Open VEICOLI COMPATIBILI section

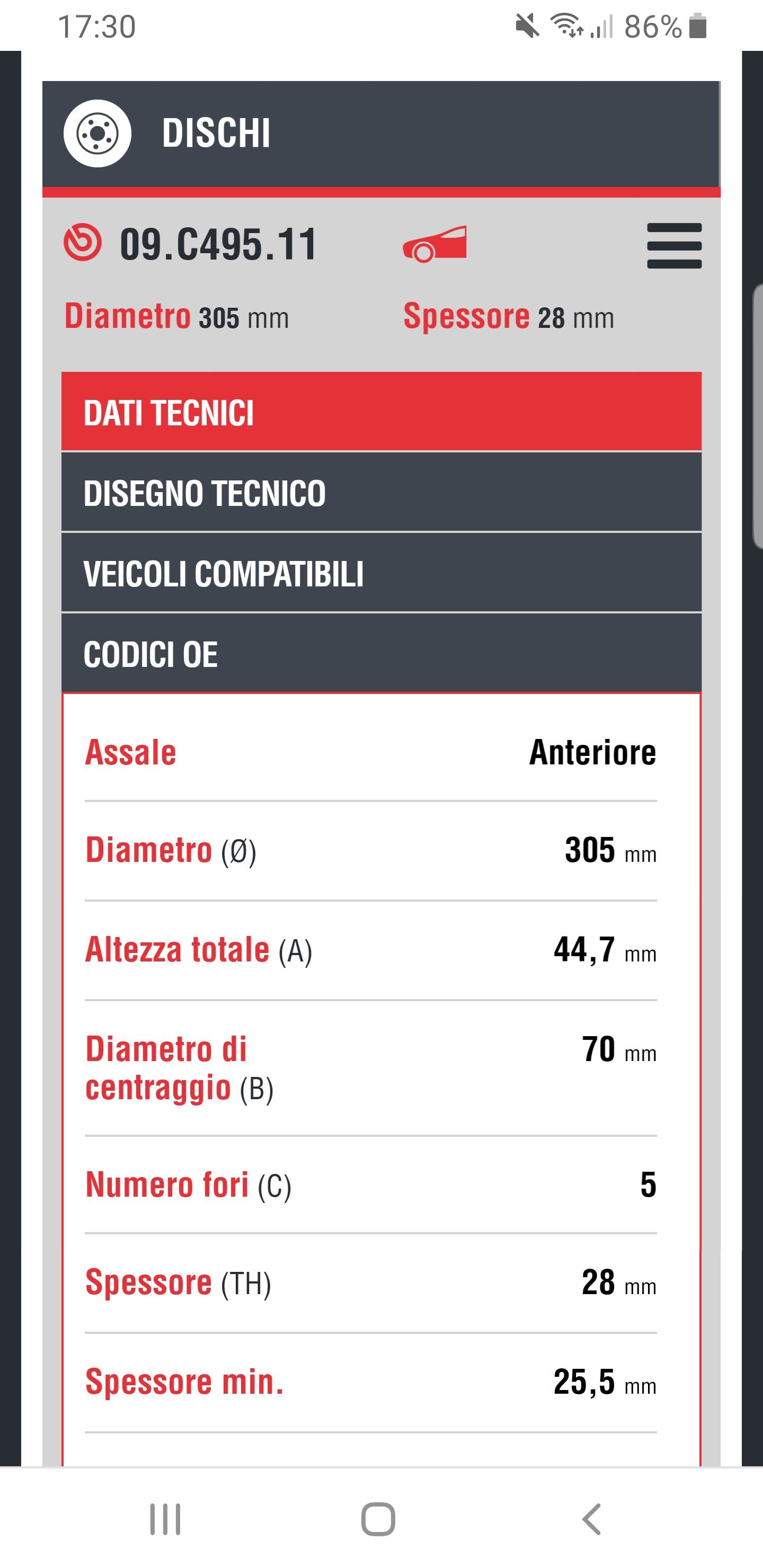[x=381, y=573]
